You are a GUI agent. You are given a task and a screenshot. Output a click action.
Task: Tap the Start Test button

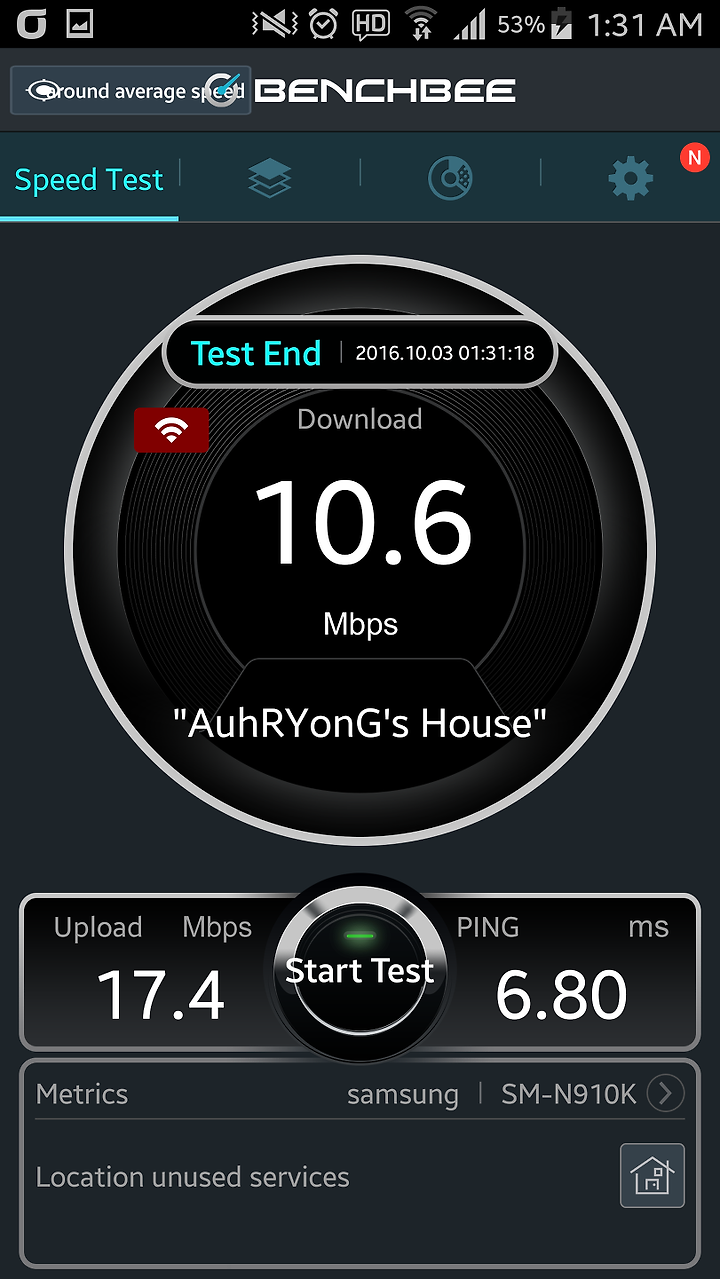(x=360, y=971)
